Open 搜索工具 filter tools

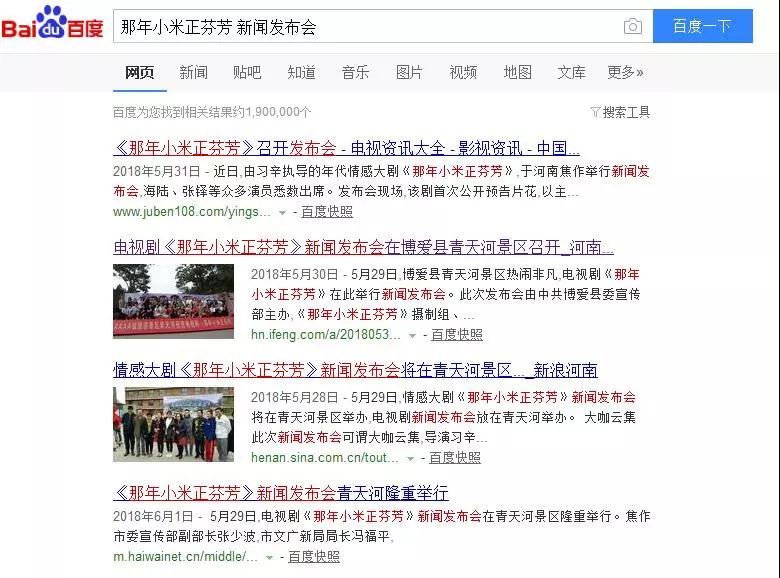coord(620,112)
